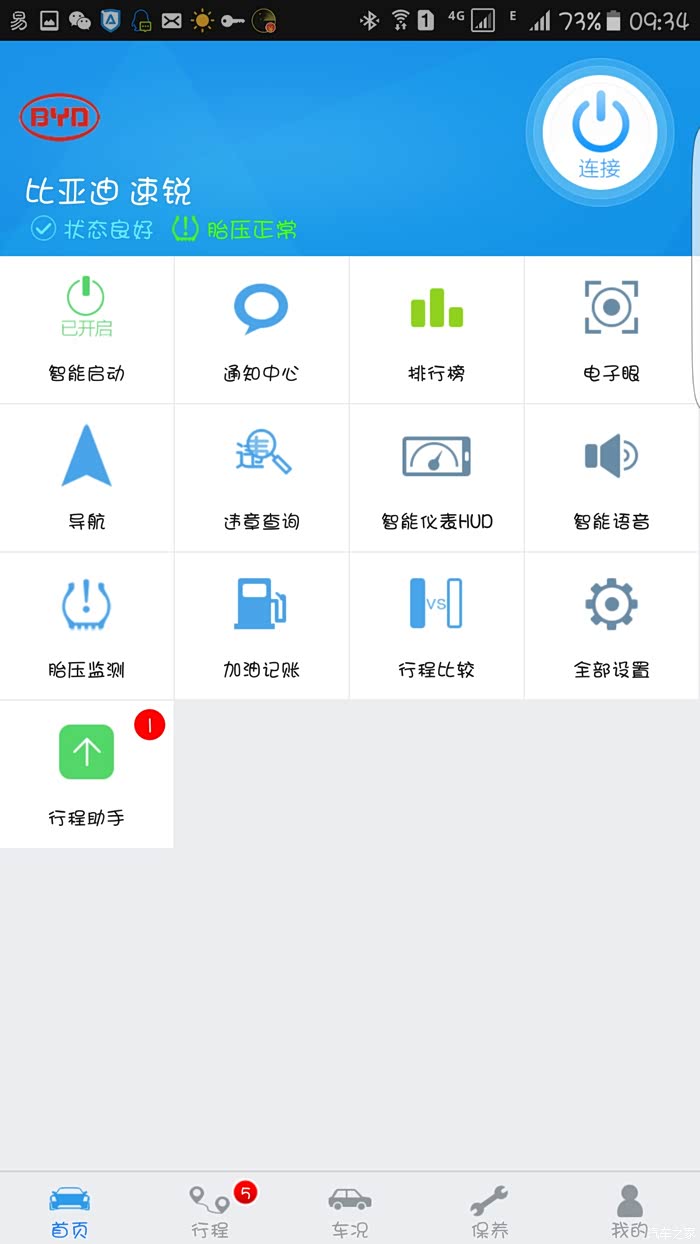
Task: Open 通知中心 notification center
Action: pos(261,330)
